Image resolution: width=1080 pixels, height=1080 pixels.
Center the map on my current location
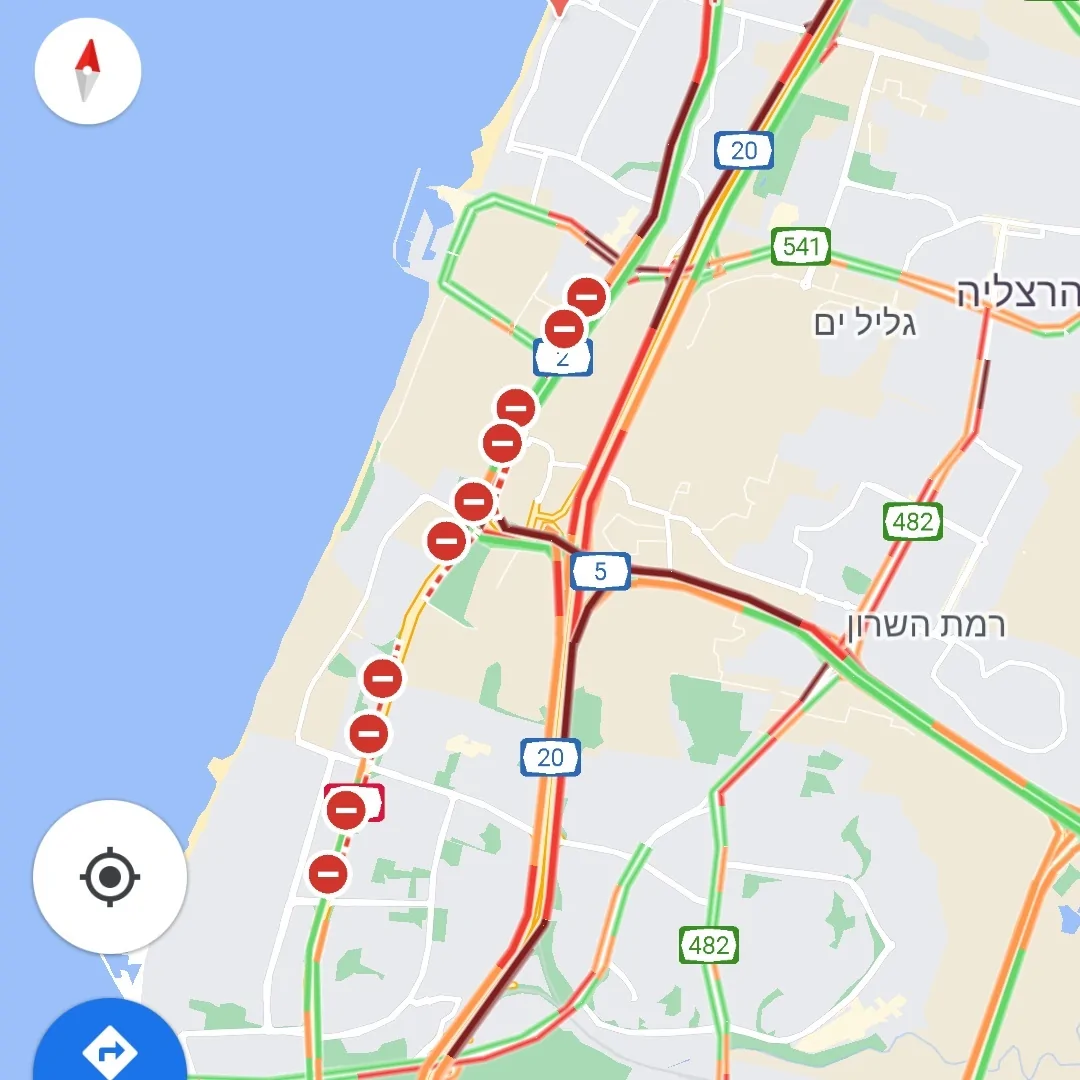tap(110, 878)
